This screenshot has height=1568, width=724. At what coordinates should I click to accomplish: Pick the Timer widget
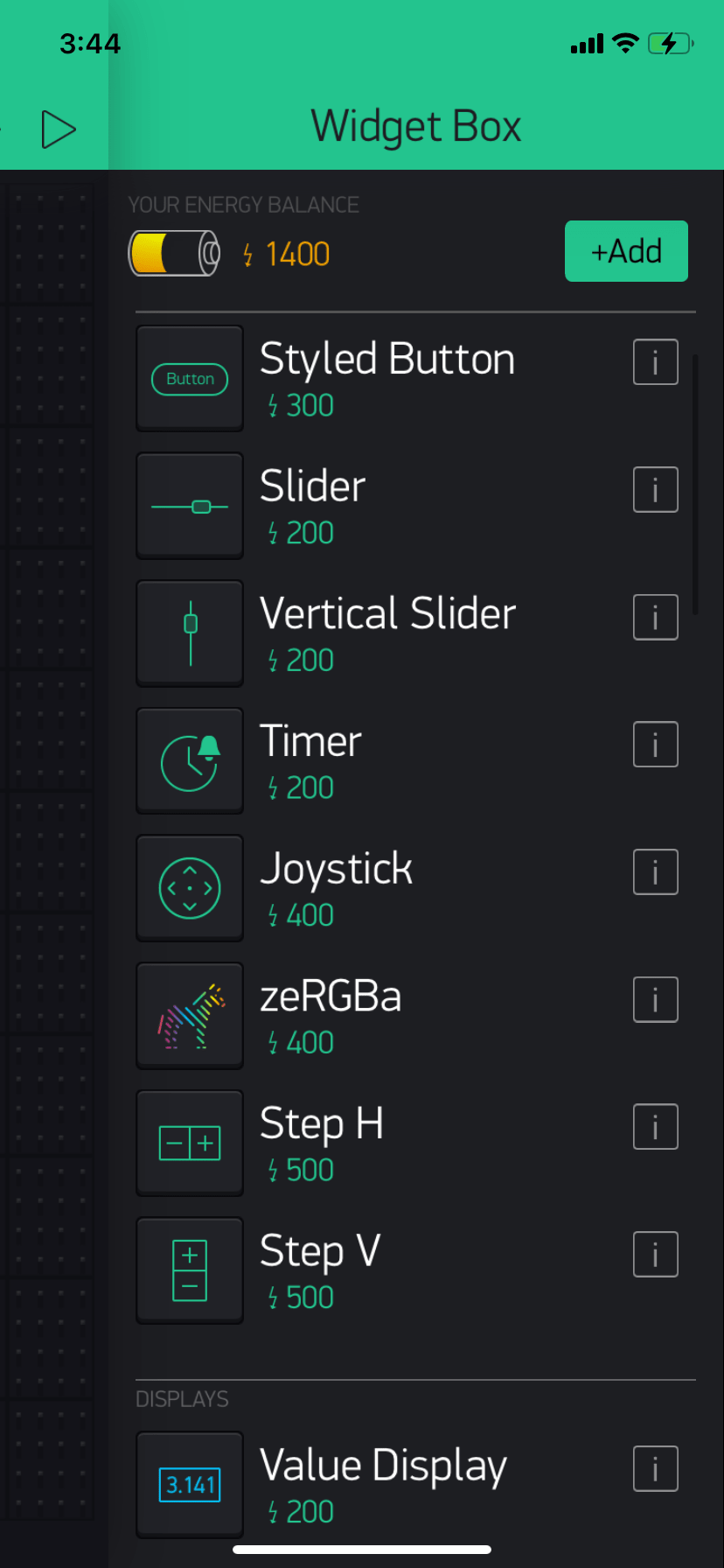[x=415, y=761]
